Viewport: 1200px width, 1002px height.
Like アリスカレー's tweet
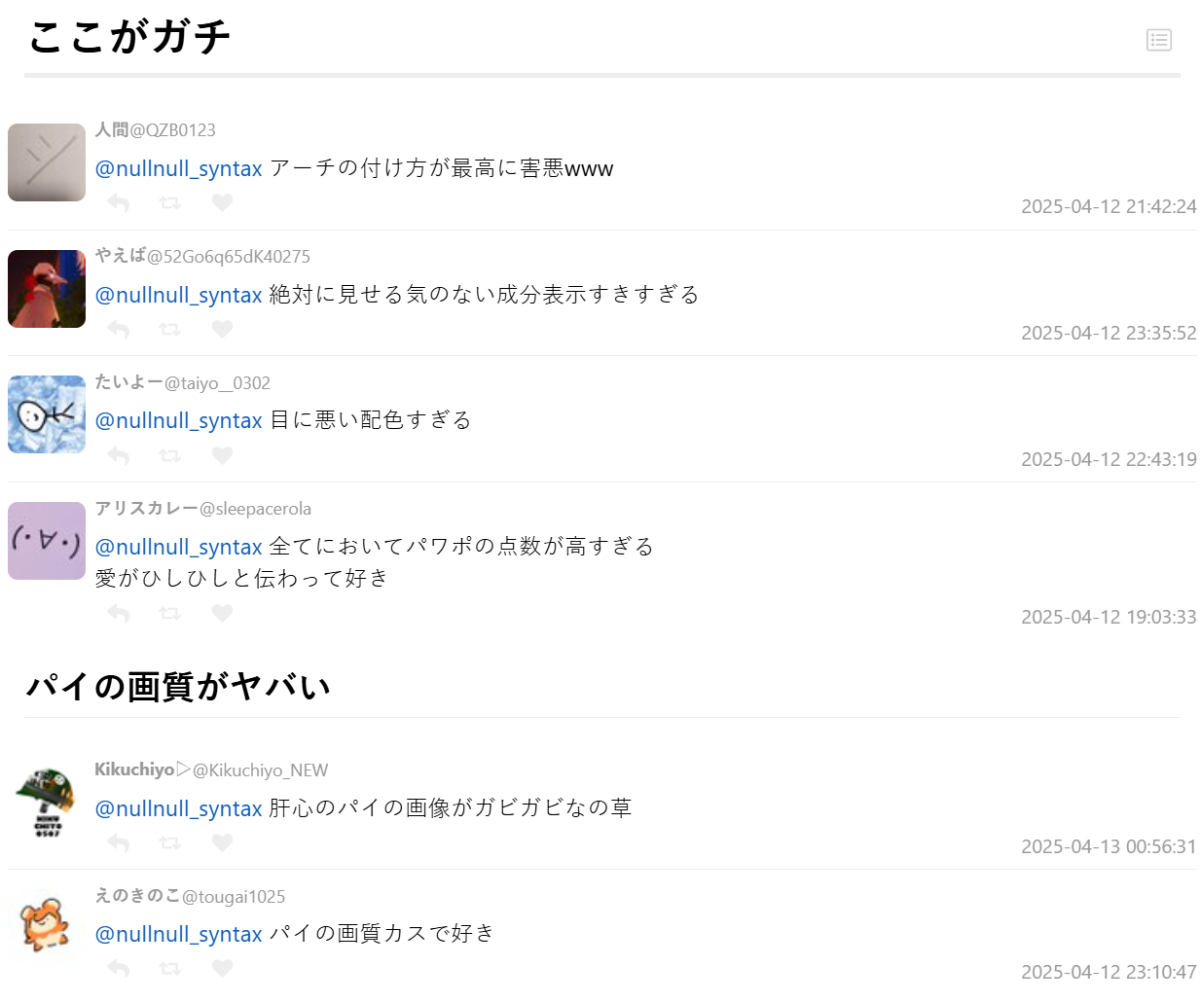pyautogui.click(x=222, y=613)
